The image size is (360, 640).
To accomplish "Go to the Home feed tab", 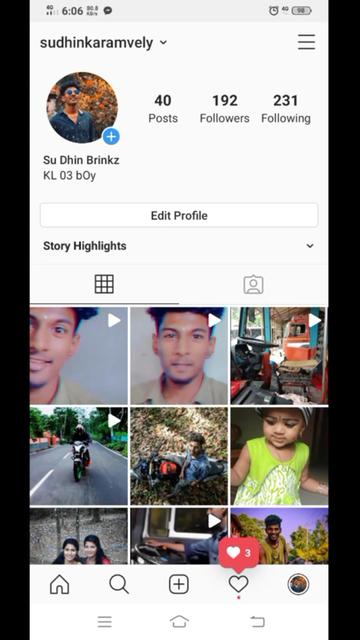I will click(x=60, y=584).
